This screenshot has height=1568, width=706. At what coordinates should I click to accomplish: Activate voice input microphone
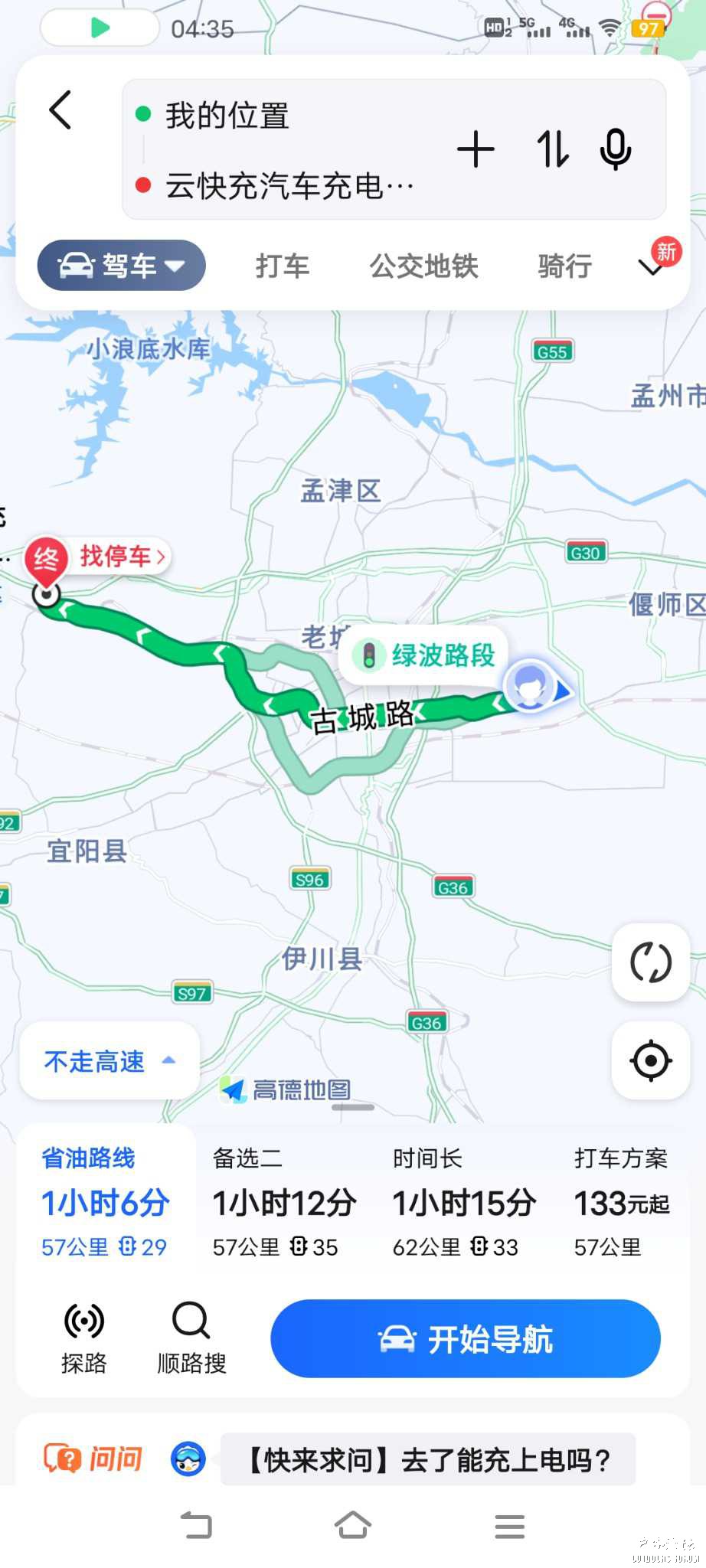point(615,149)
